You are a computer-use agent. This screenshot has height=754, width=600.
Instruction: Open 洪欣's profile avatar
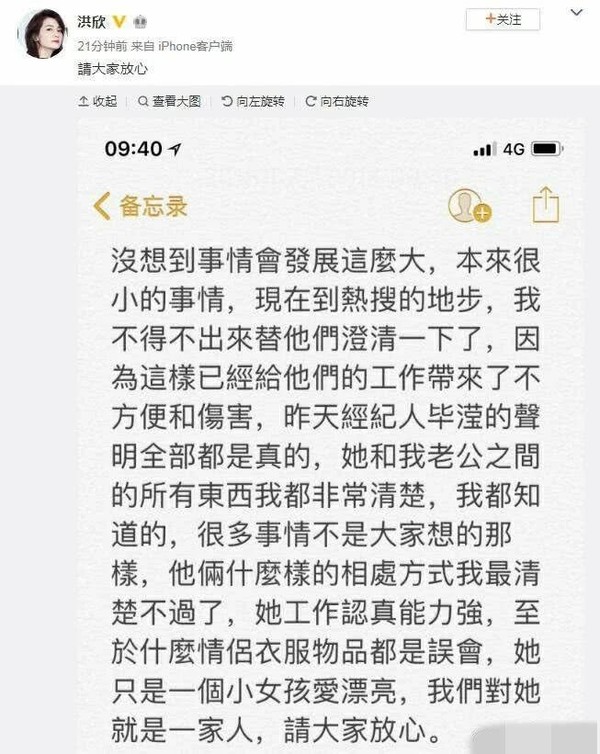click(x=41, y=34)
